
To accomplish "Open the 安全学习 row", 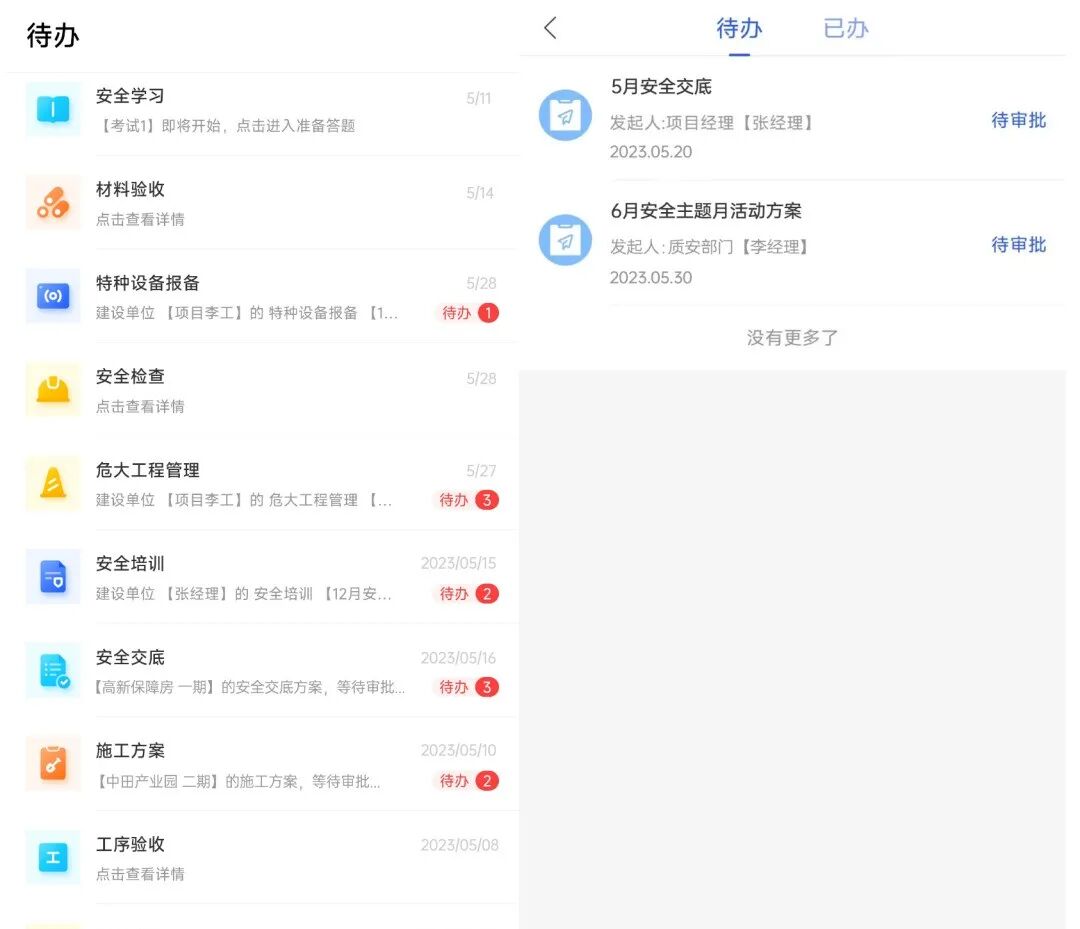I will point(262,110).
